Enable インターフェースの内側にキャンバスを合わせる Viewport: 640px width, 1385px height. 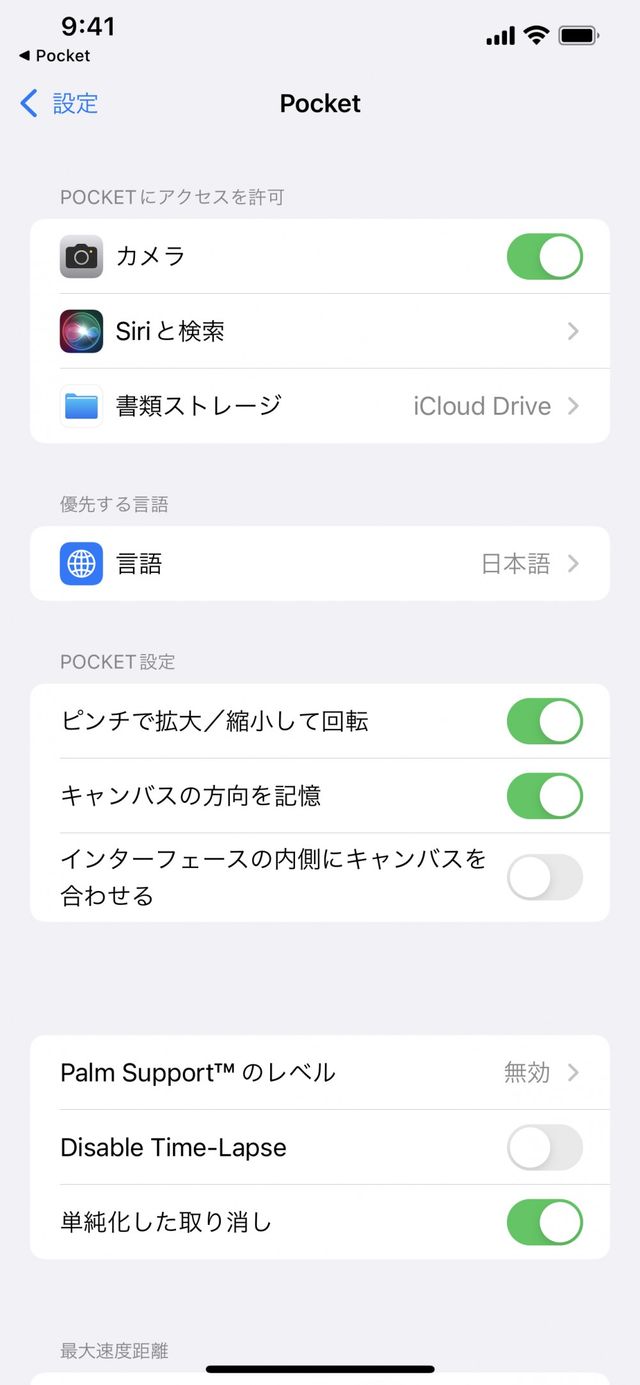click(544, 877)
